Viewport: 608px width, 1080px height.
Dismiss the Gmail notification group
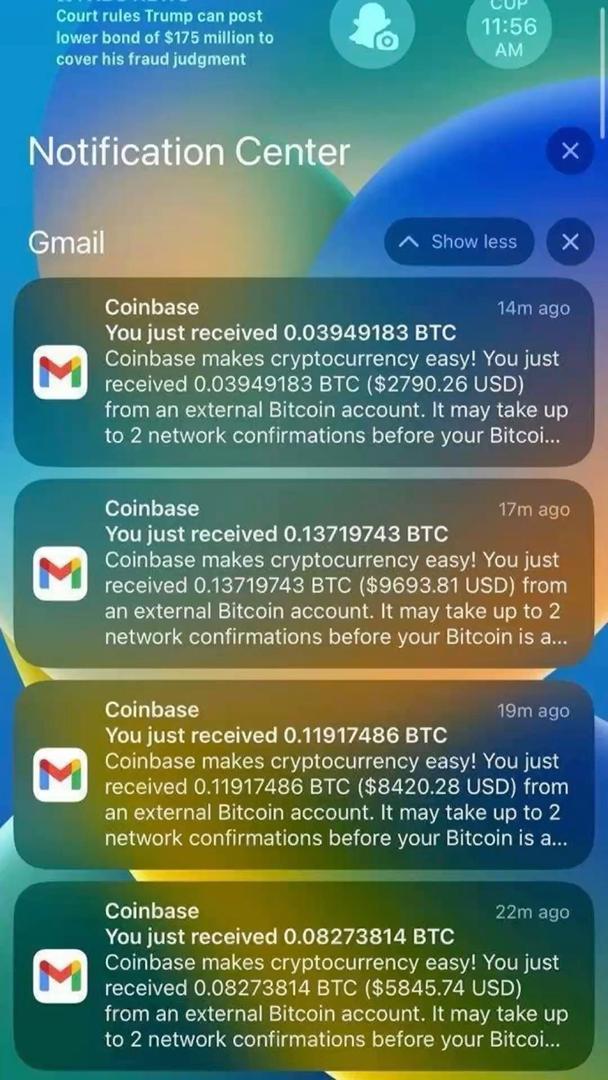[570, 242]
